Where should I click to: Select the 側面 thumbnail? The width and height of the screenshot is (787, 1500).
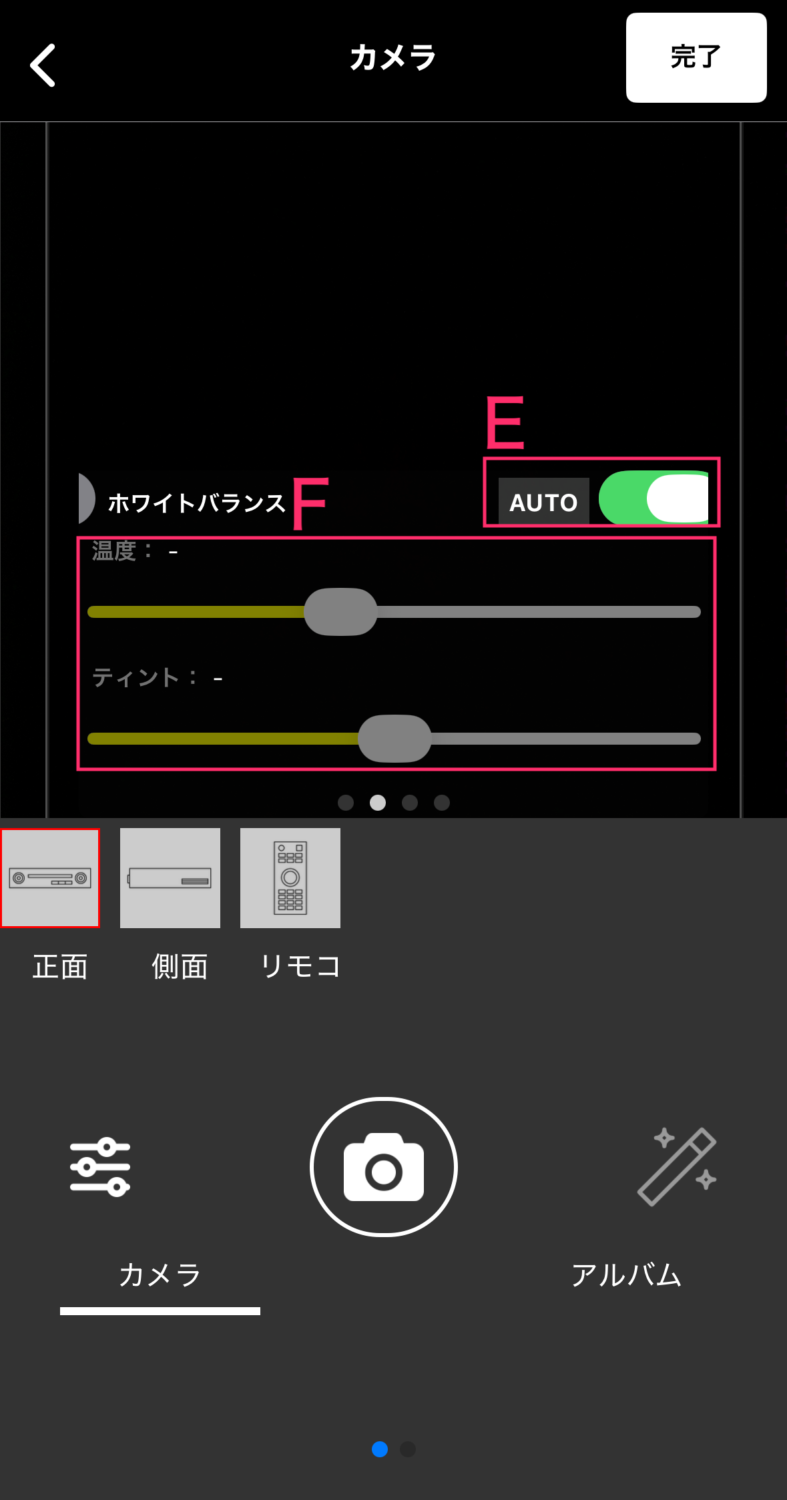[x=170, y=878]
